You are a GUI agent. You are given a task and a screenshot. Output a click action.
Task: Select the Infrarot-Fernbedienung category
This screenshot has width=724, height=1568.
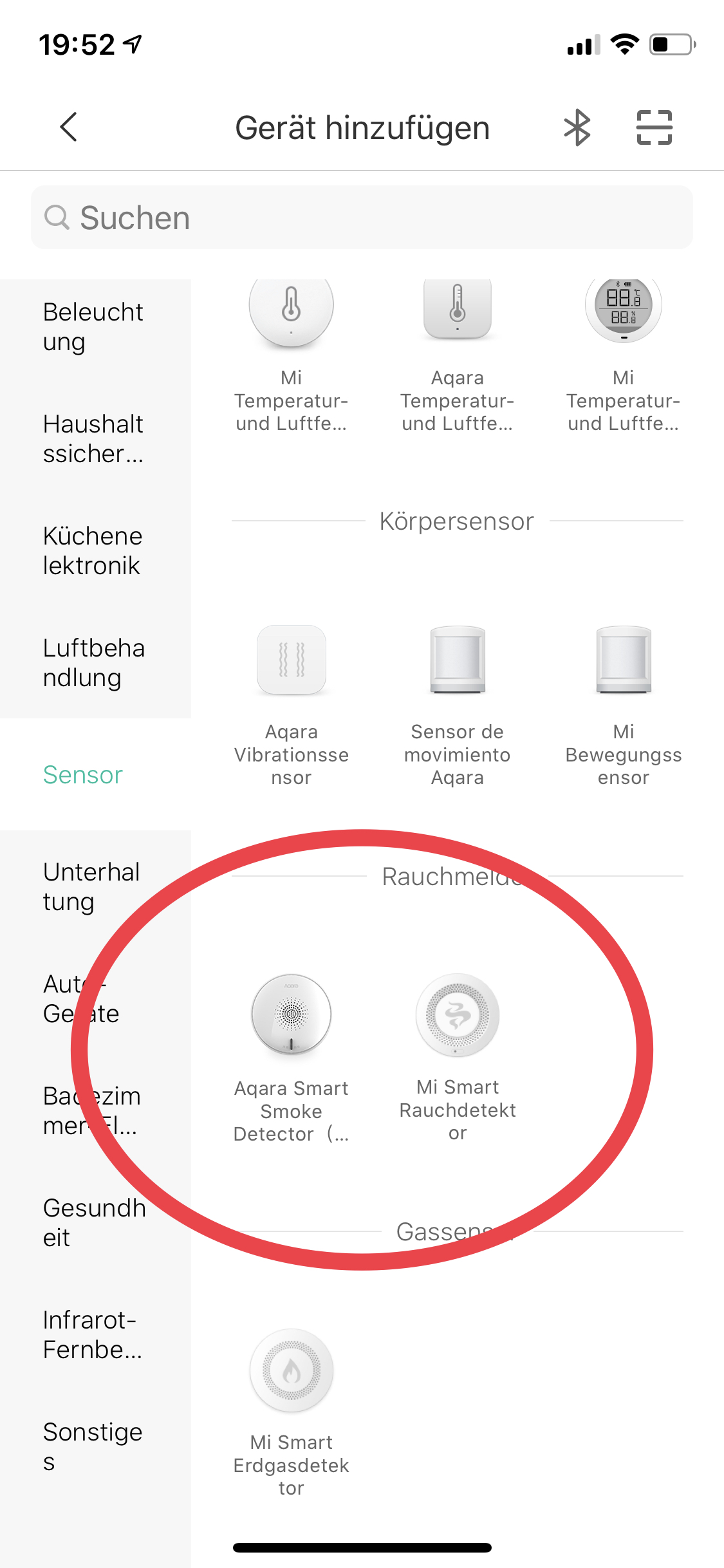click(x=94, y=1335)
